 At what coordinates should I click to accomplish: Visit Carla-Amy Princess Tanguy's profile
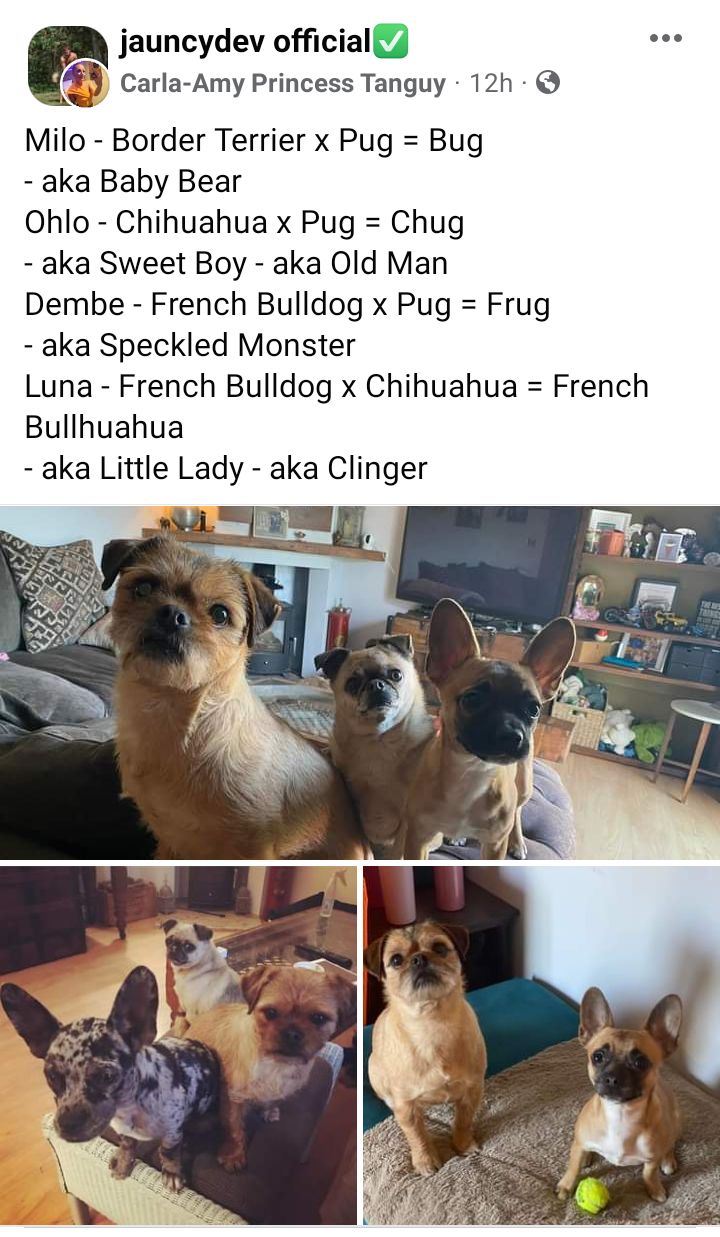click(x=282, y=83)
